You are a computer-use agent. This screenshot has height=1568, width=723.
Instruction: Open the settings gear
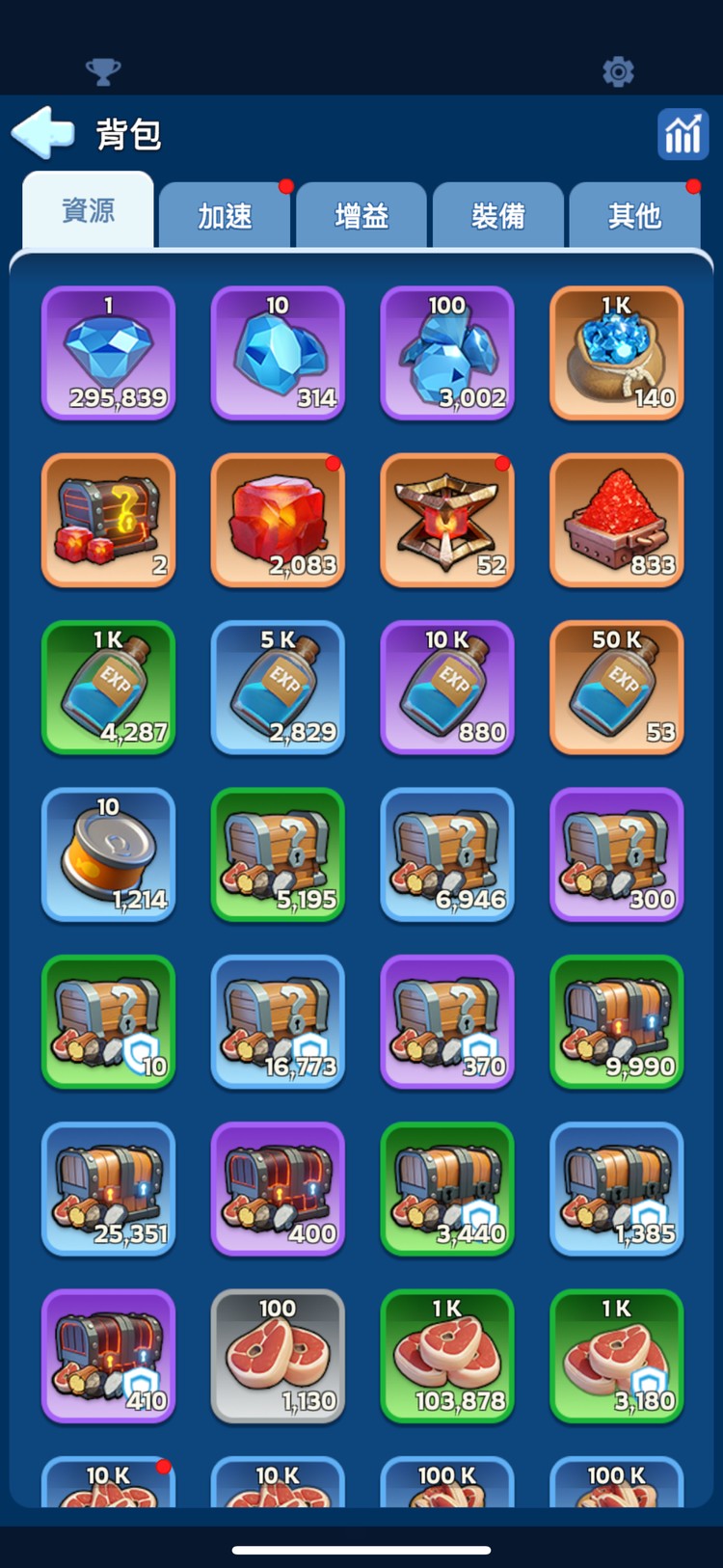pos(618,71)
